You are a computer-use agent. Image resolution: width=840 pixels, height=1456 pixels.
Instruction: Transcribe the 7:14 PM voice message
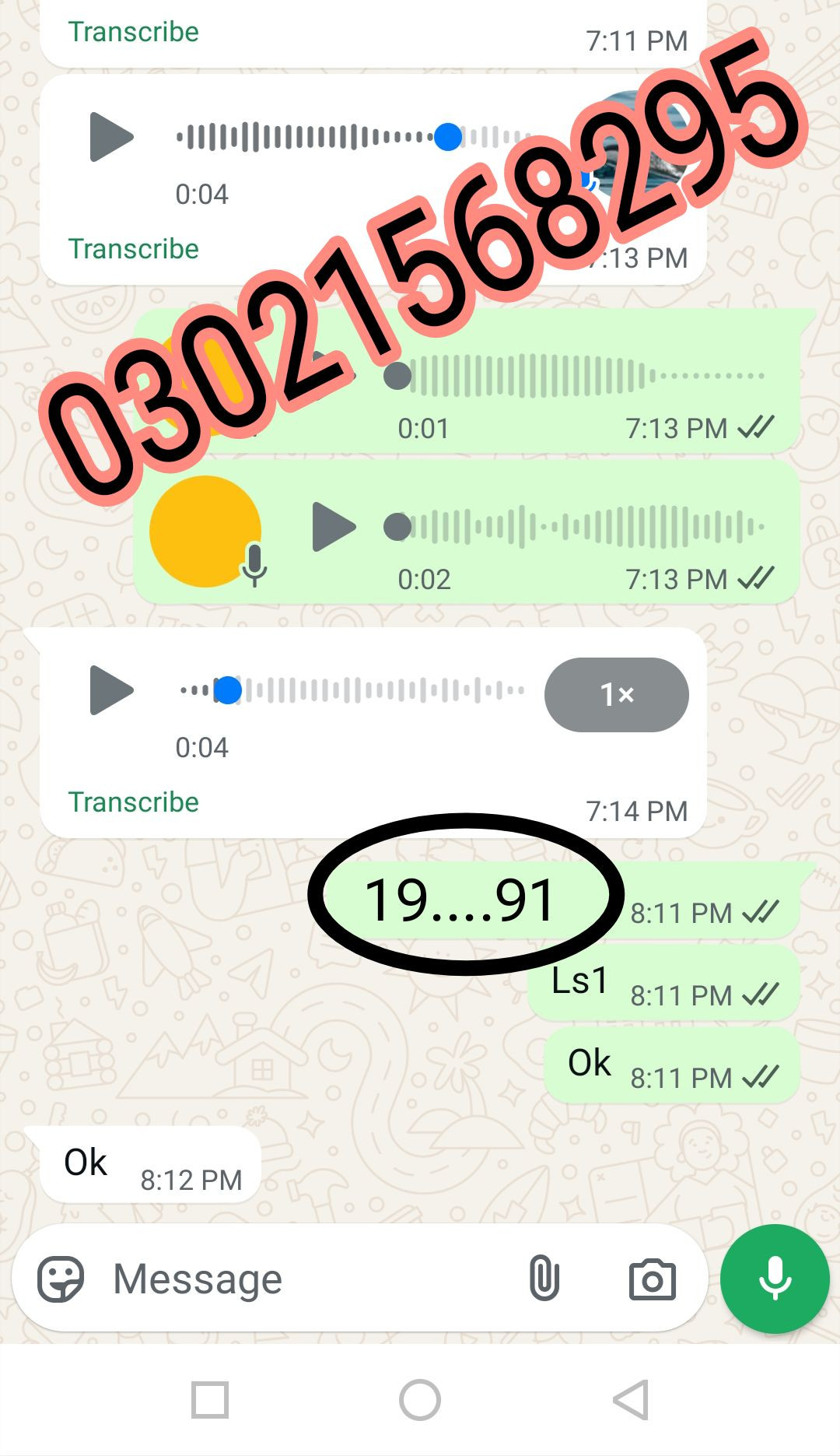[133, 802]
